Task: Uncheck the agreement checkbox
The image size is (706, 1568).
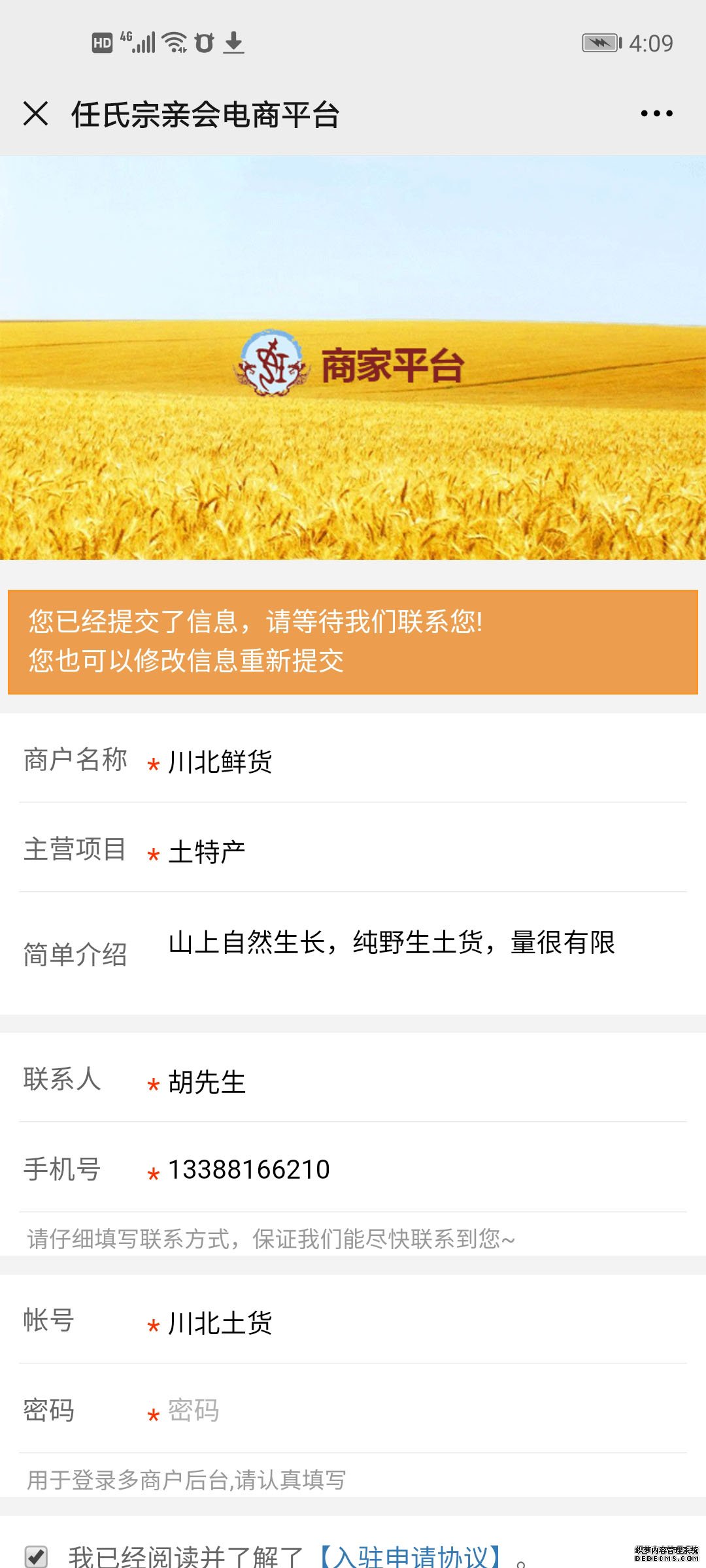Action: (36, 1556)
